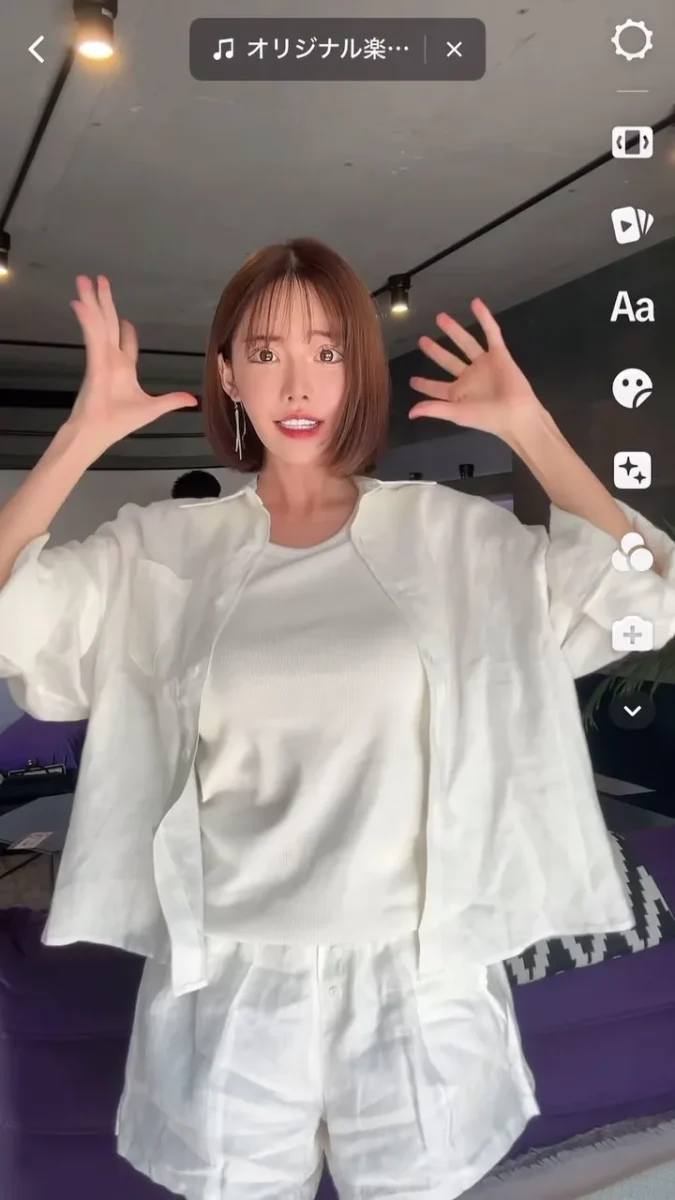Open the templates cards icon
This screenshot has height=1200, width=675.
pyautogui.click(x=632, y=224)
